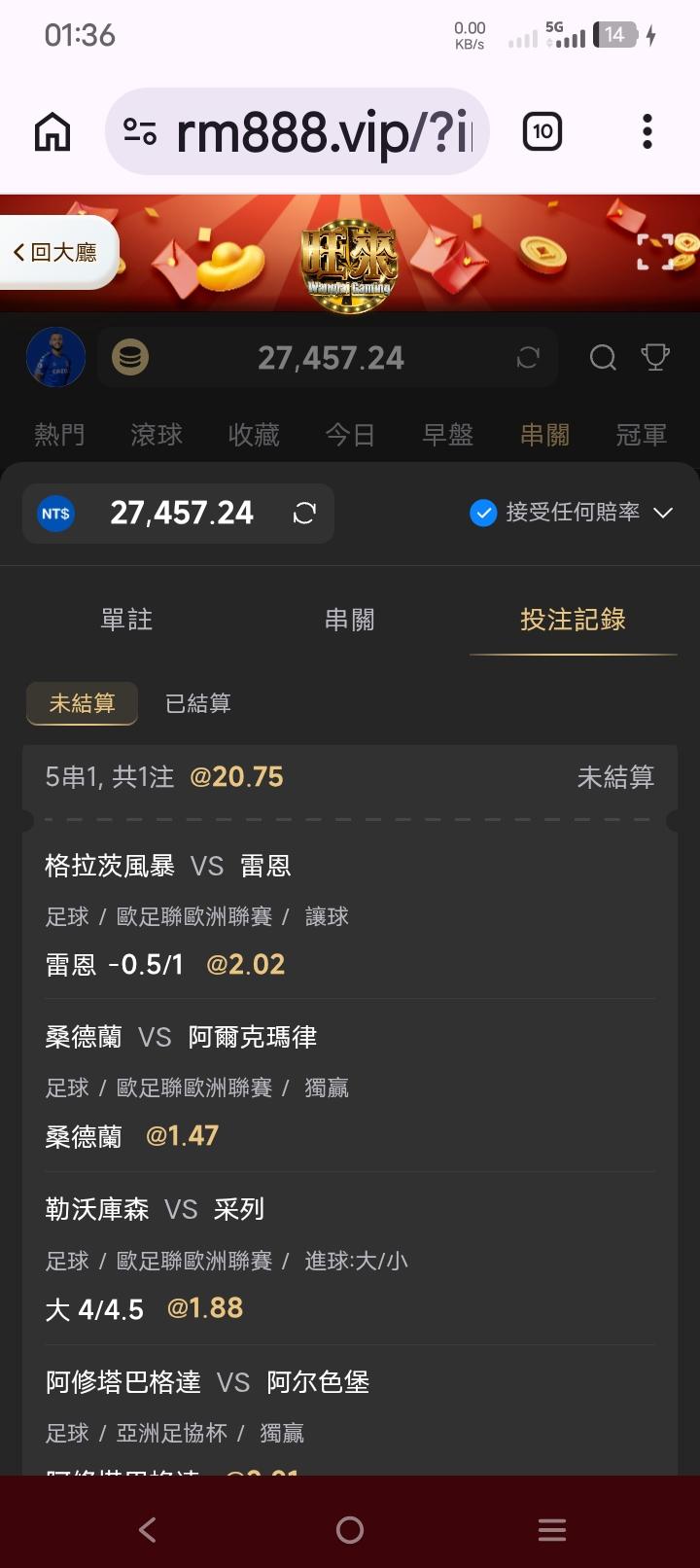Switch to the 冠軍 tab
Screen dimensions: 700x1568
[642, 435]
